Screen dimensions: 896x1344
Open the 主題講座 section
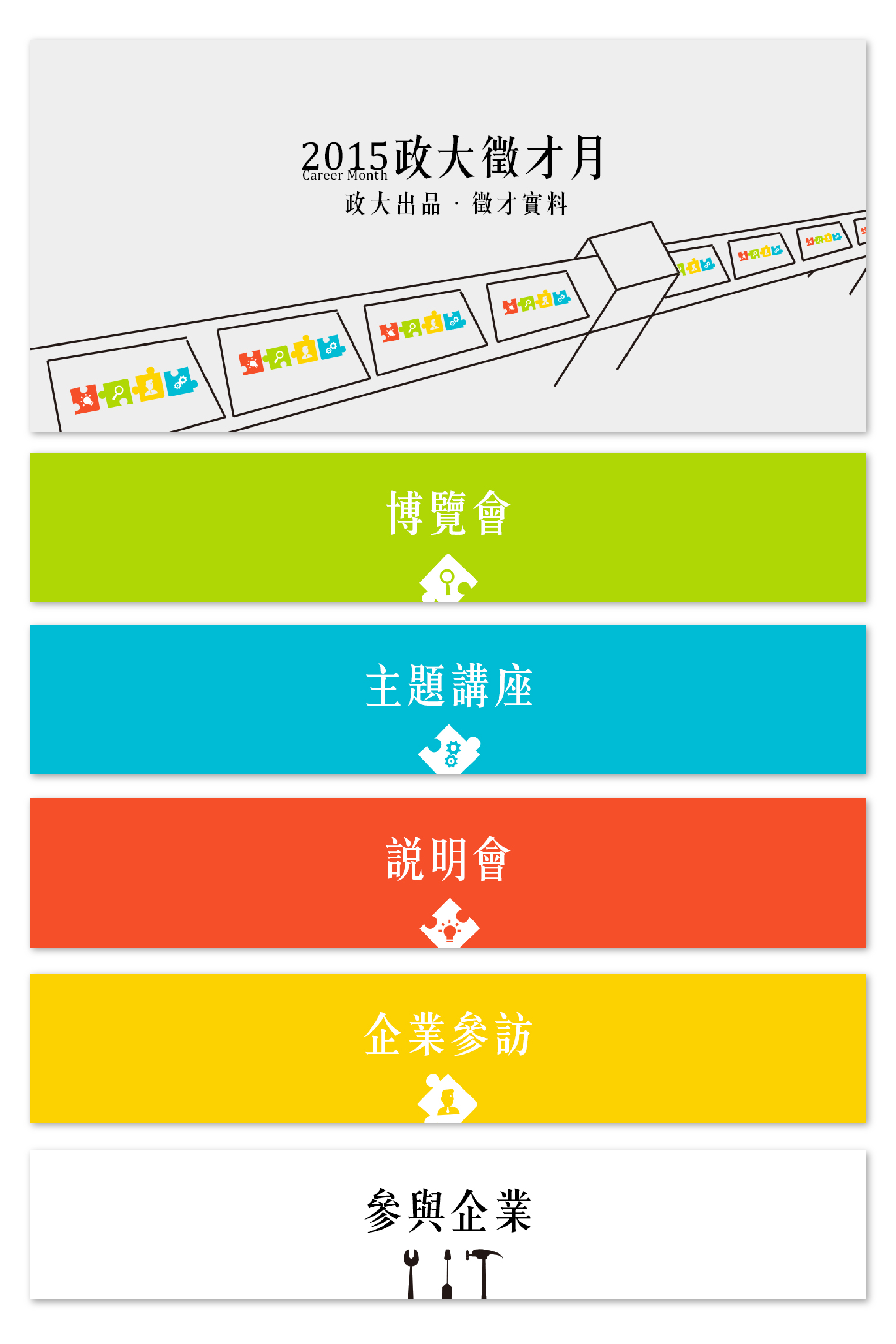448,699
